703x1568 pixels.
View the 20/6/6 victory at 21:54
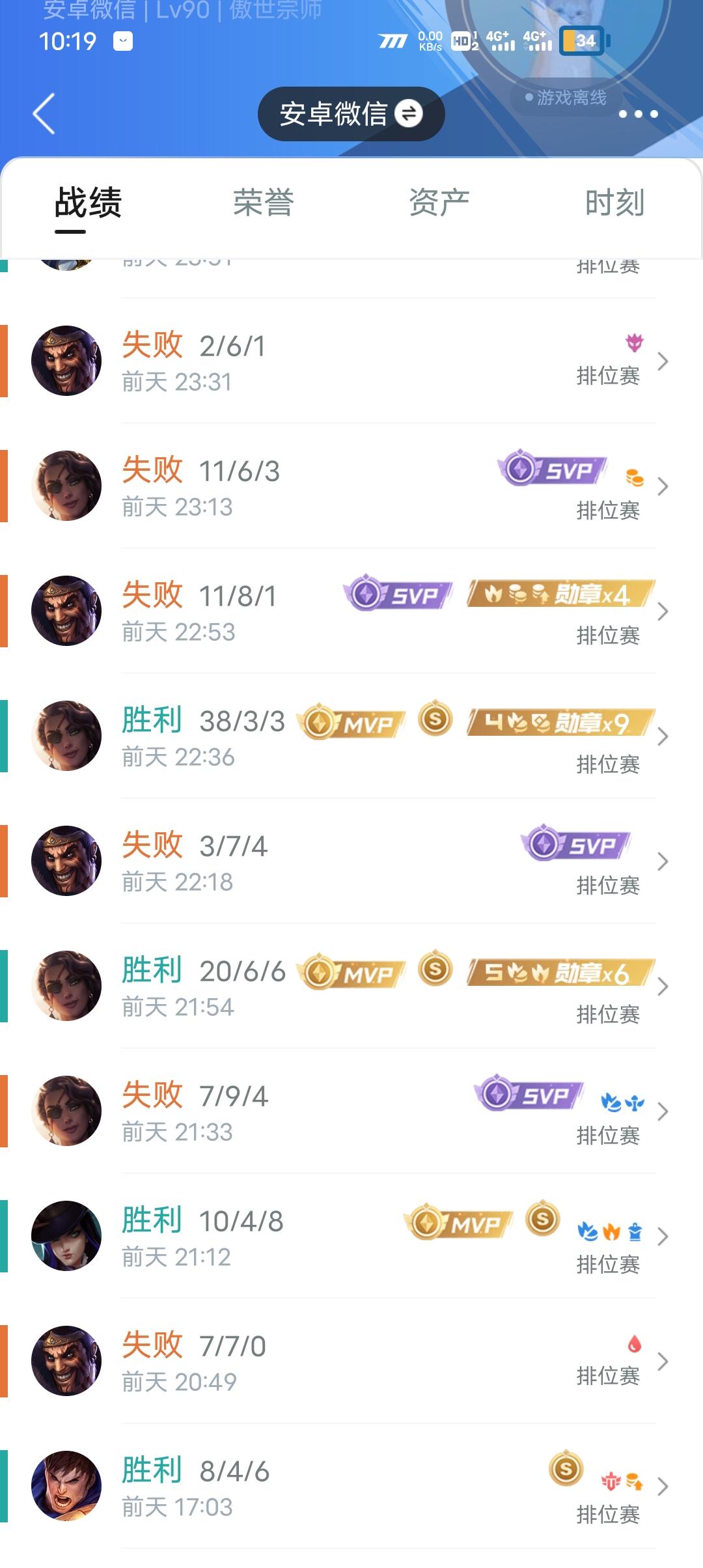(x=351, y=986)
